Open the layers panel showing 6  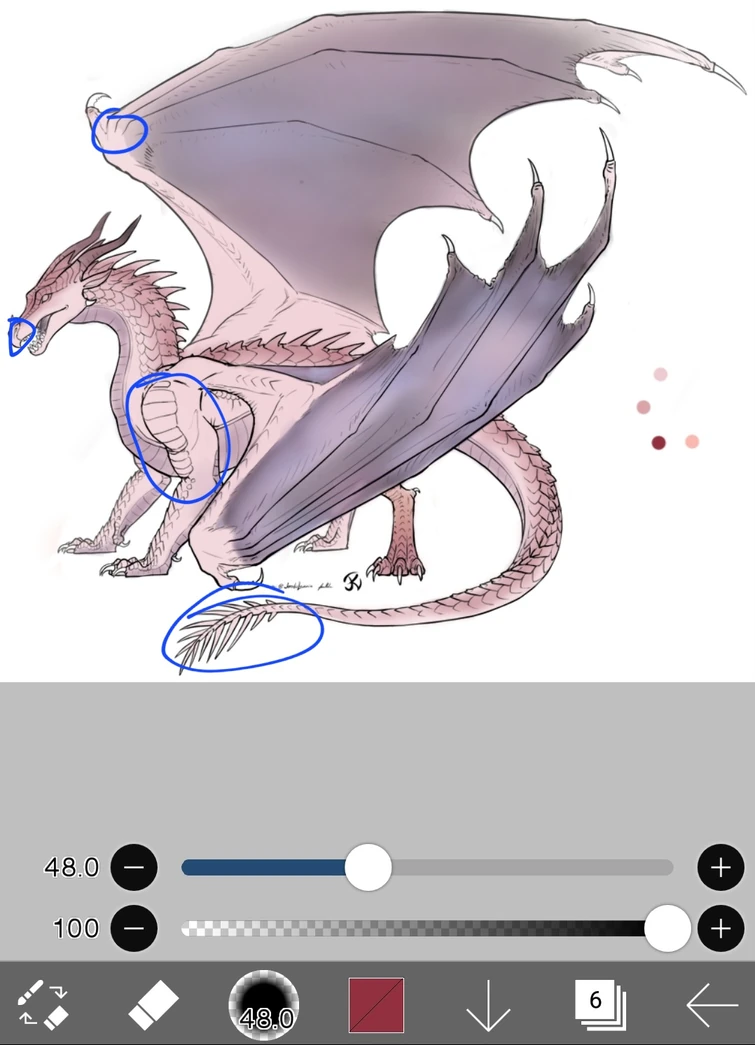point(600,1004)
